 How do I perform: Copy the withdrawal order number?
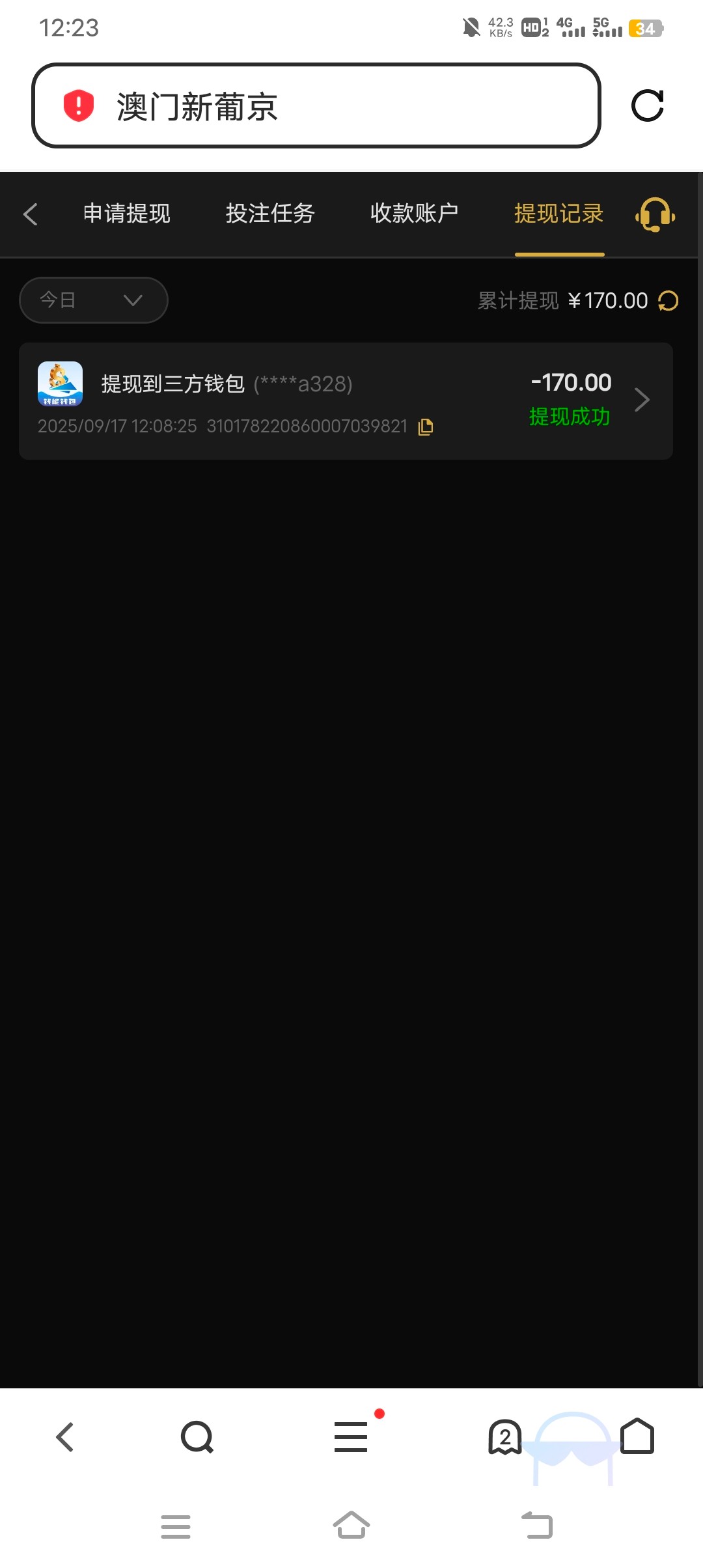[426, 427]
